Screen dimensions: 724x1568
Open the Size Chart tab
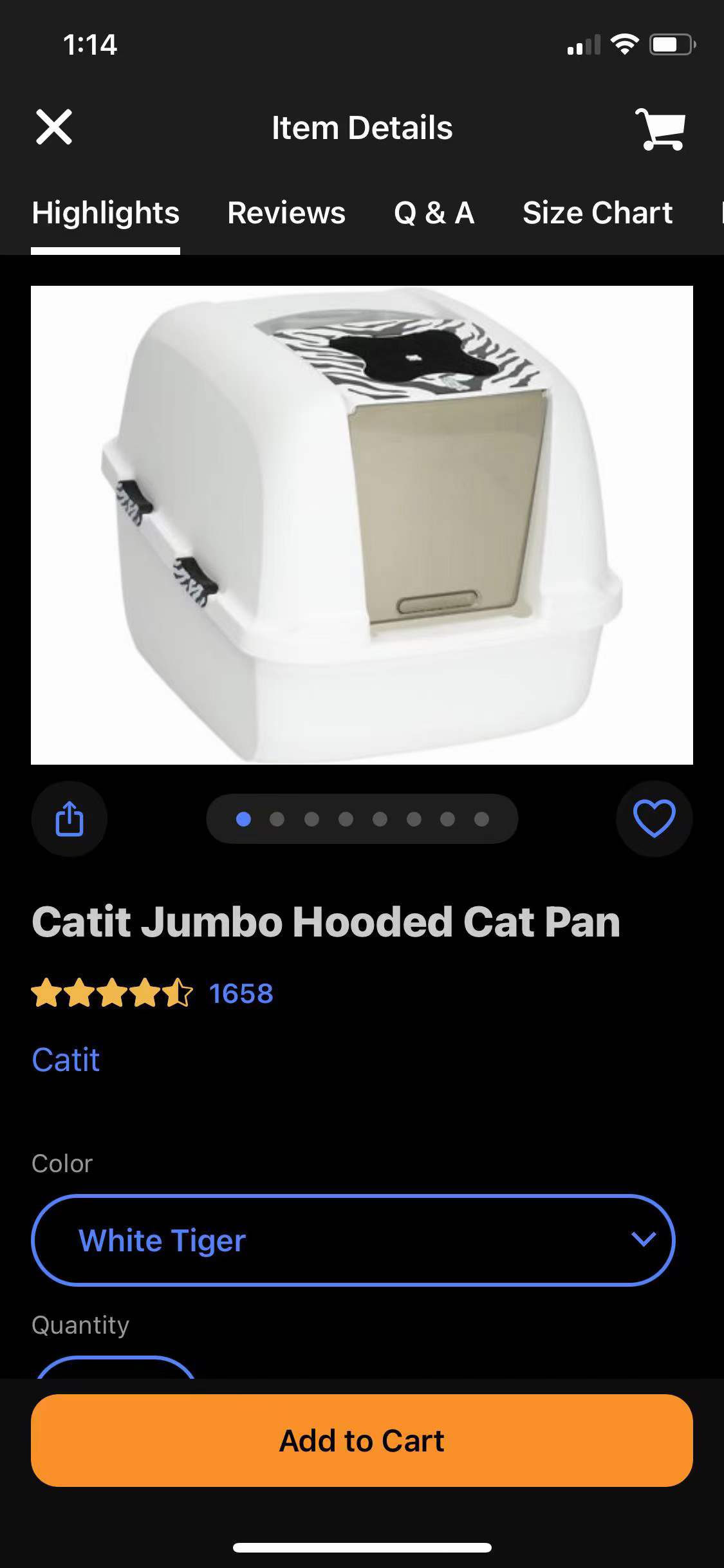597,213
